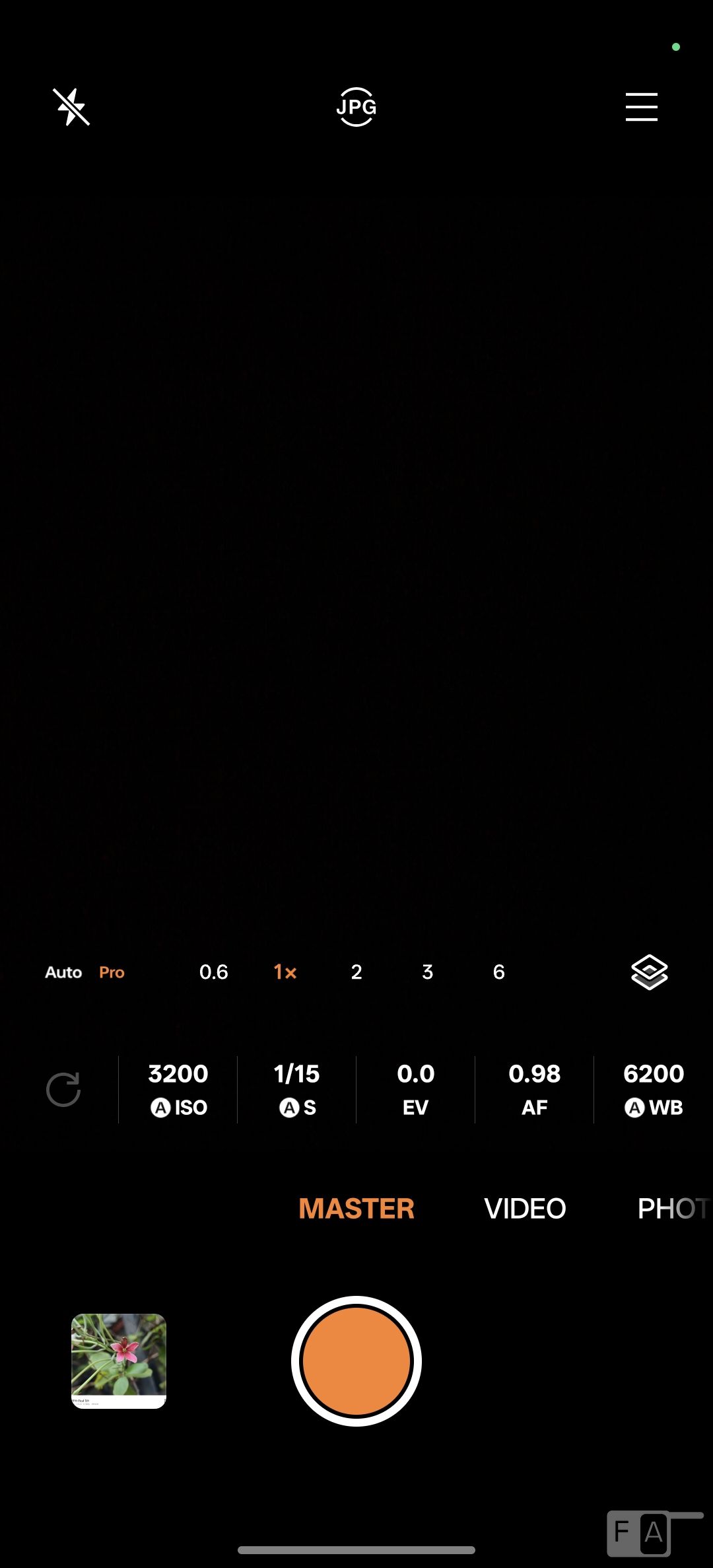Open the layers filter icon
713x1568 pixels.
[650, 972]
